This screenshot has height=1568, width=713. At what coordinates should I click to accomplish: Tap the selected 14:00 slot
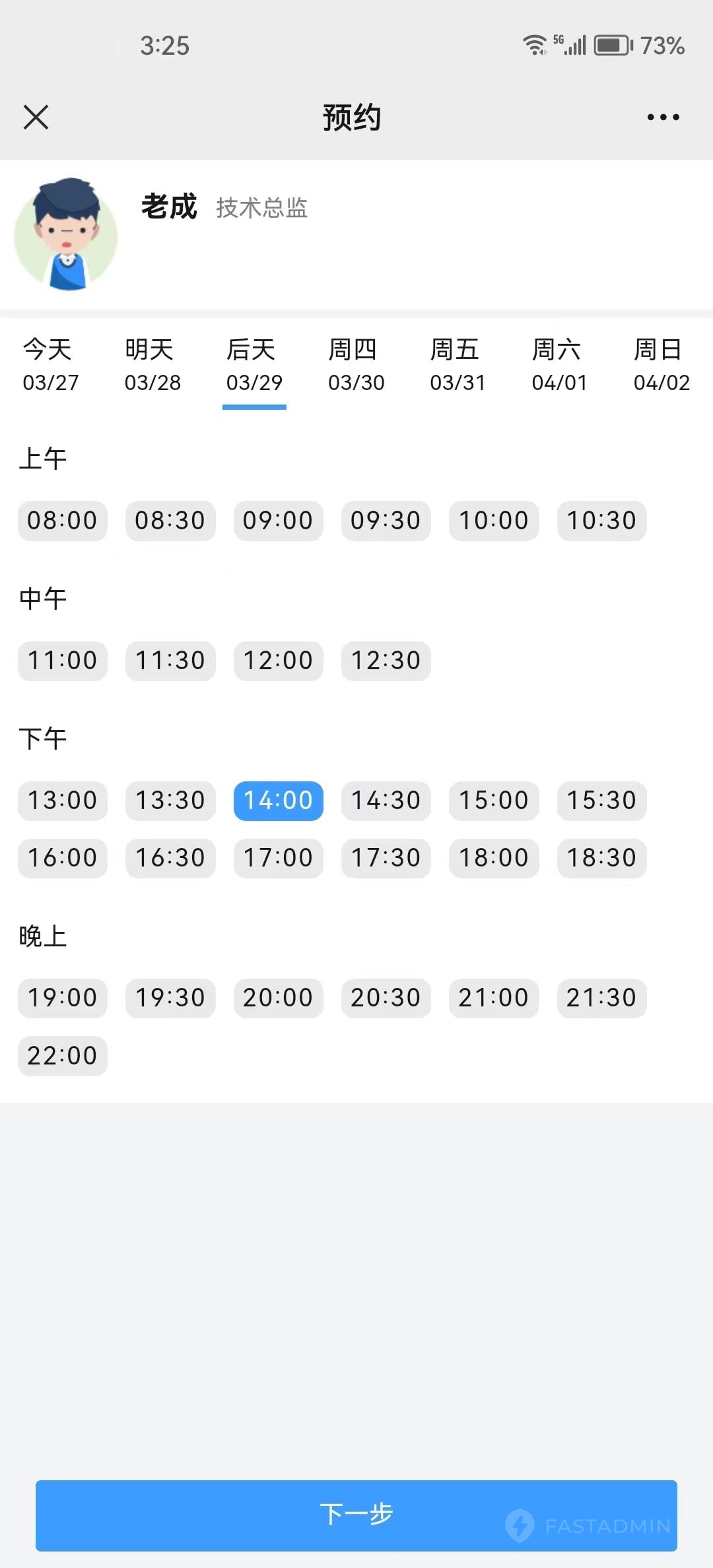278,800
